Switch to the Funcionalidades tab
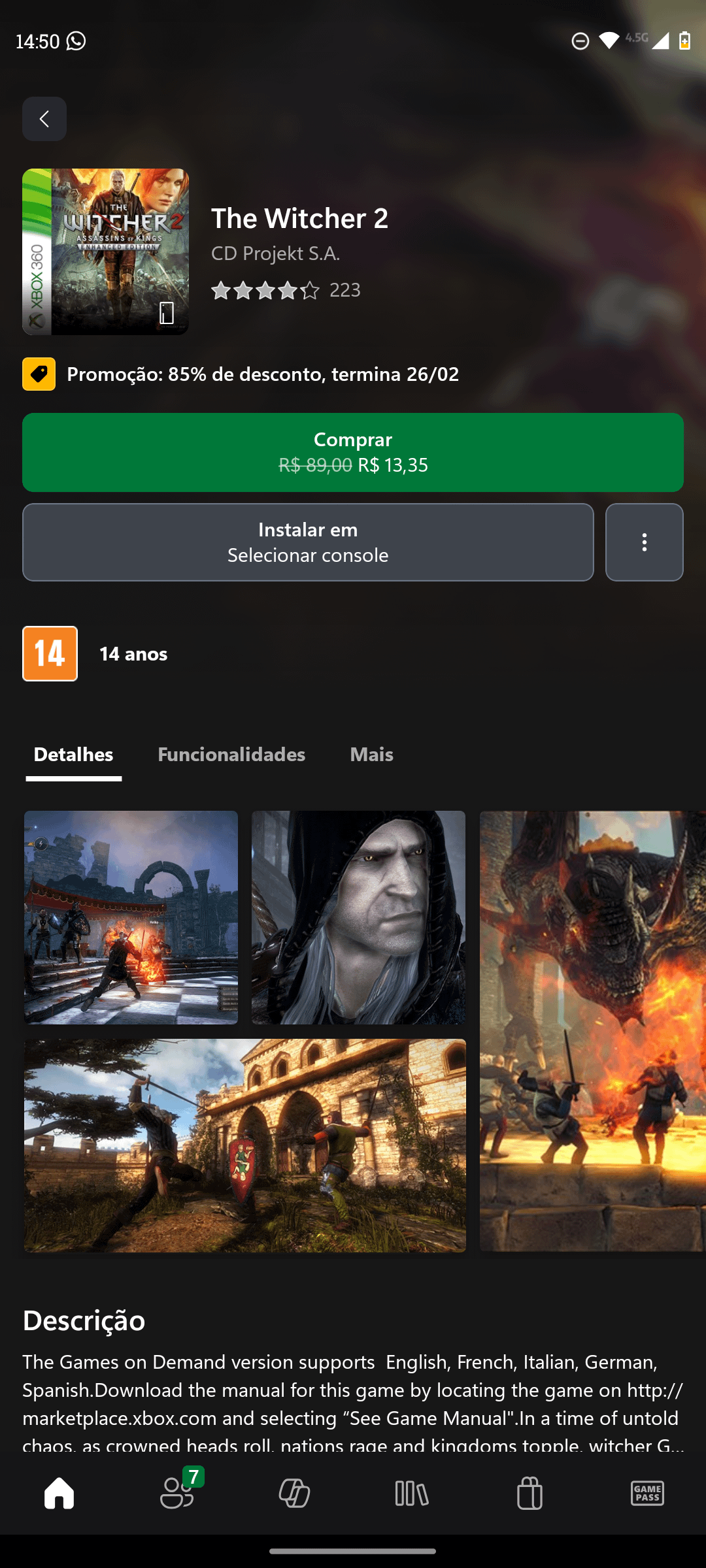The width and height of the screenshot is (706, 1568). point(231,755)
